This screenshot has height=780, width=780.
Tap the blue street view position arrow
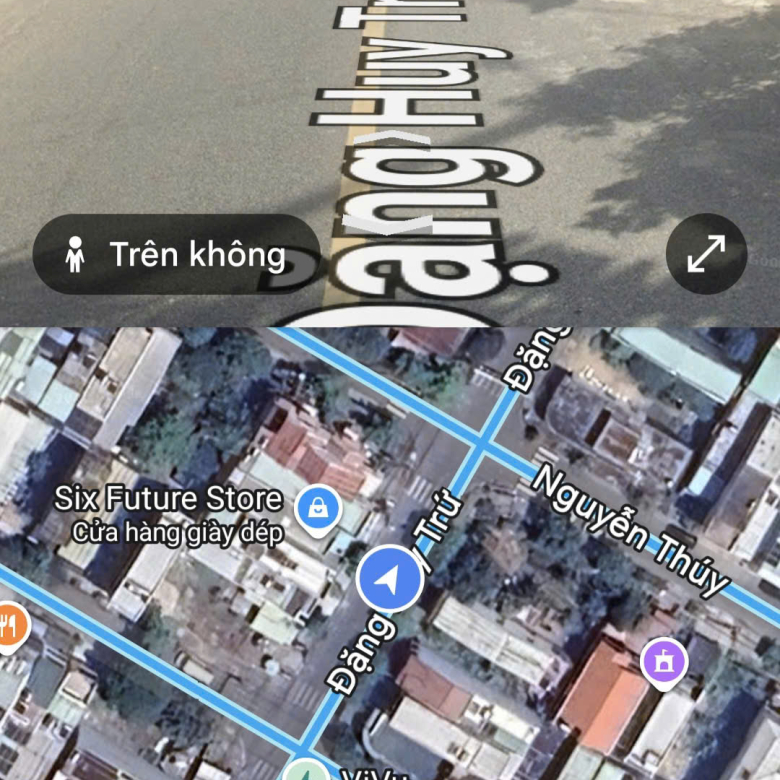coord(390,578)
